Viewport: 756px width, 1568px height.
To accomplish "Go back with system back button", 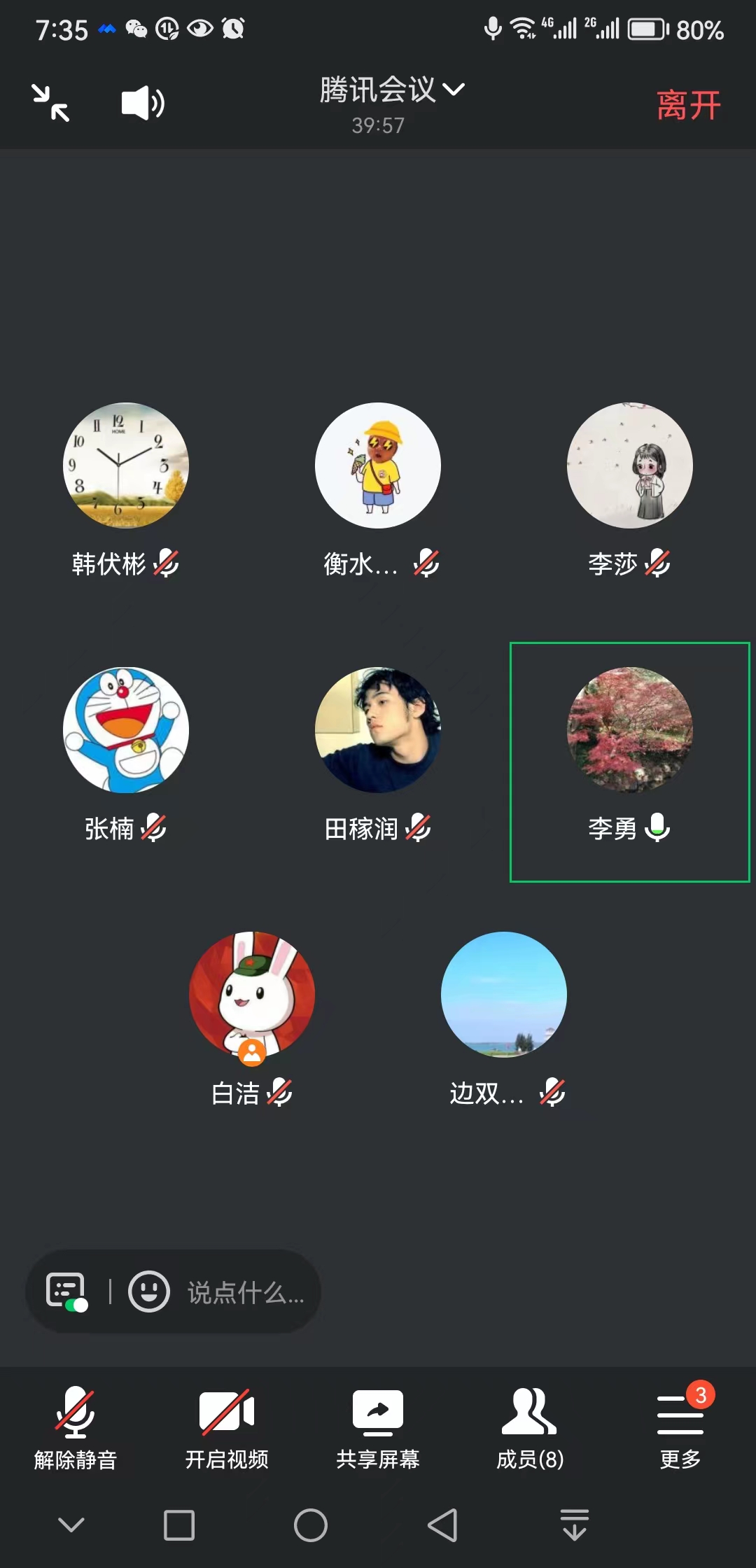I will point(442,1525).
